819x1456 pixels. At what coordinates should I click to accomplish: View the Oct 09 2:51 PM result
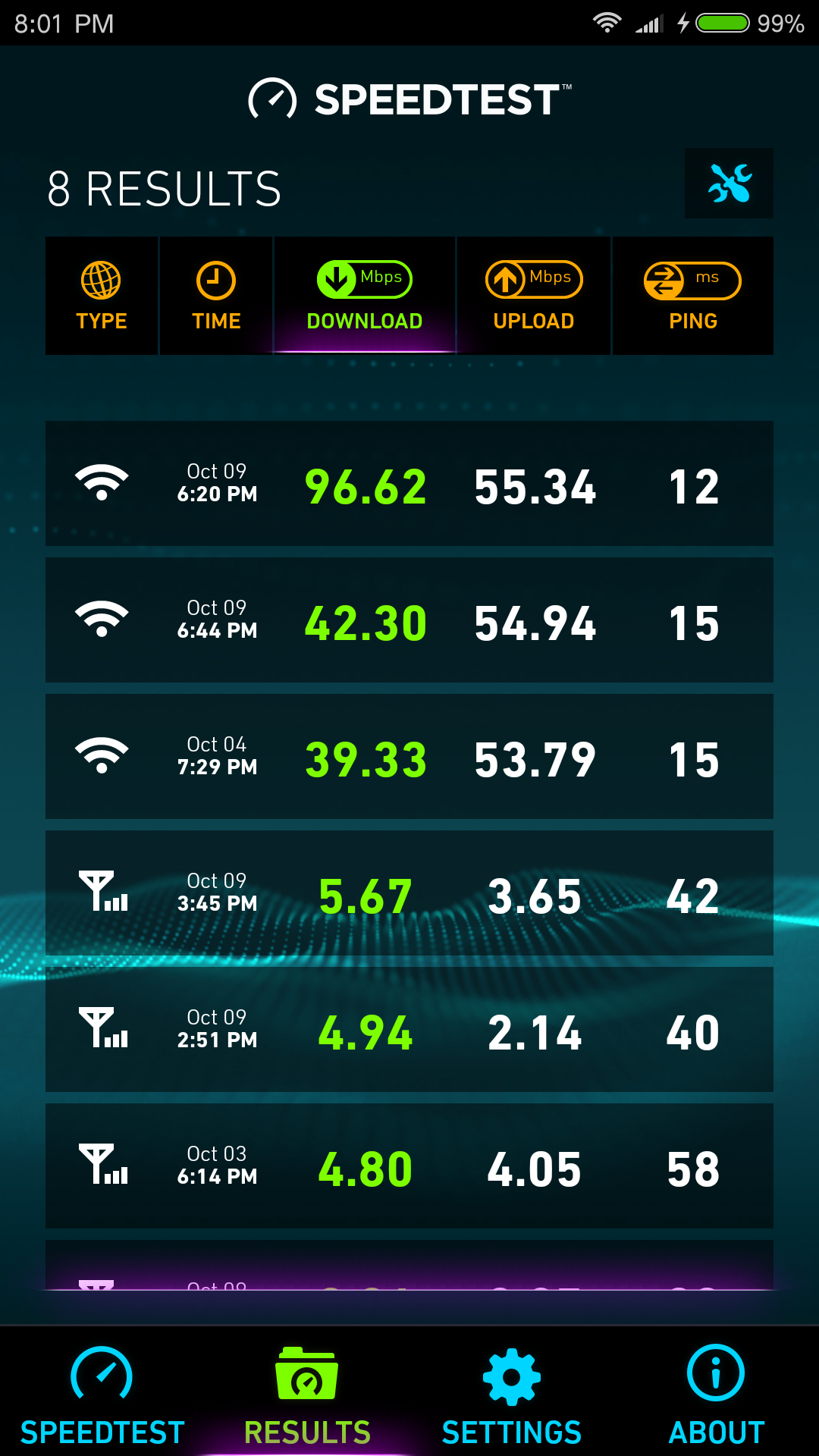click(x=409, y=1030)
